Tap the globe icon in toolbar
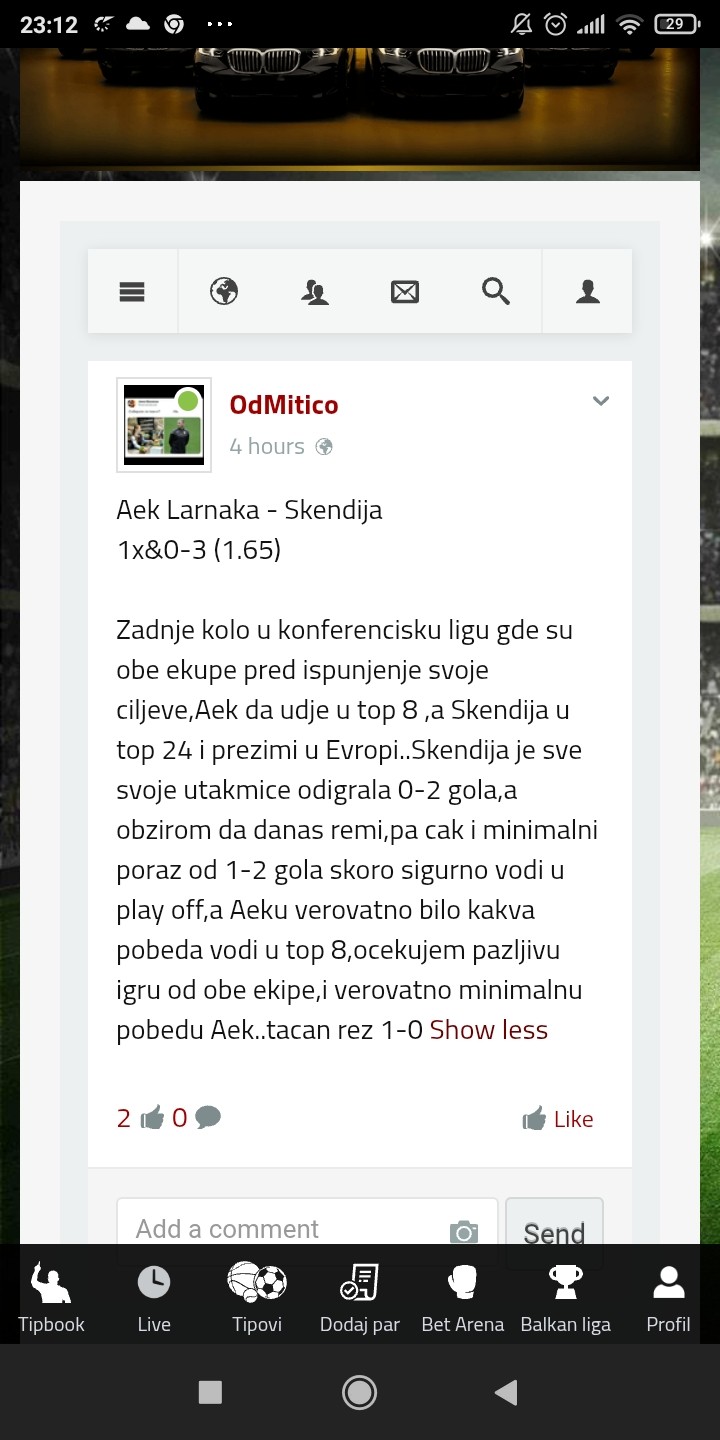This screenshot has width=720, height=1440. click(224, 291)
